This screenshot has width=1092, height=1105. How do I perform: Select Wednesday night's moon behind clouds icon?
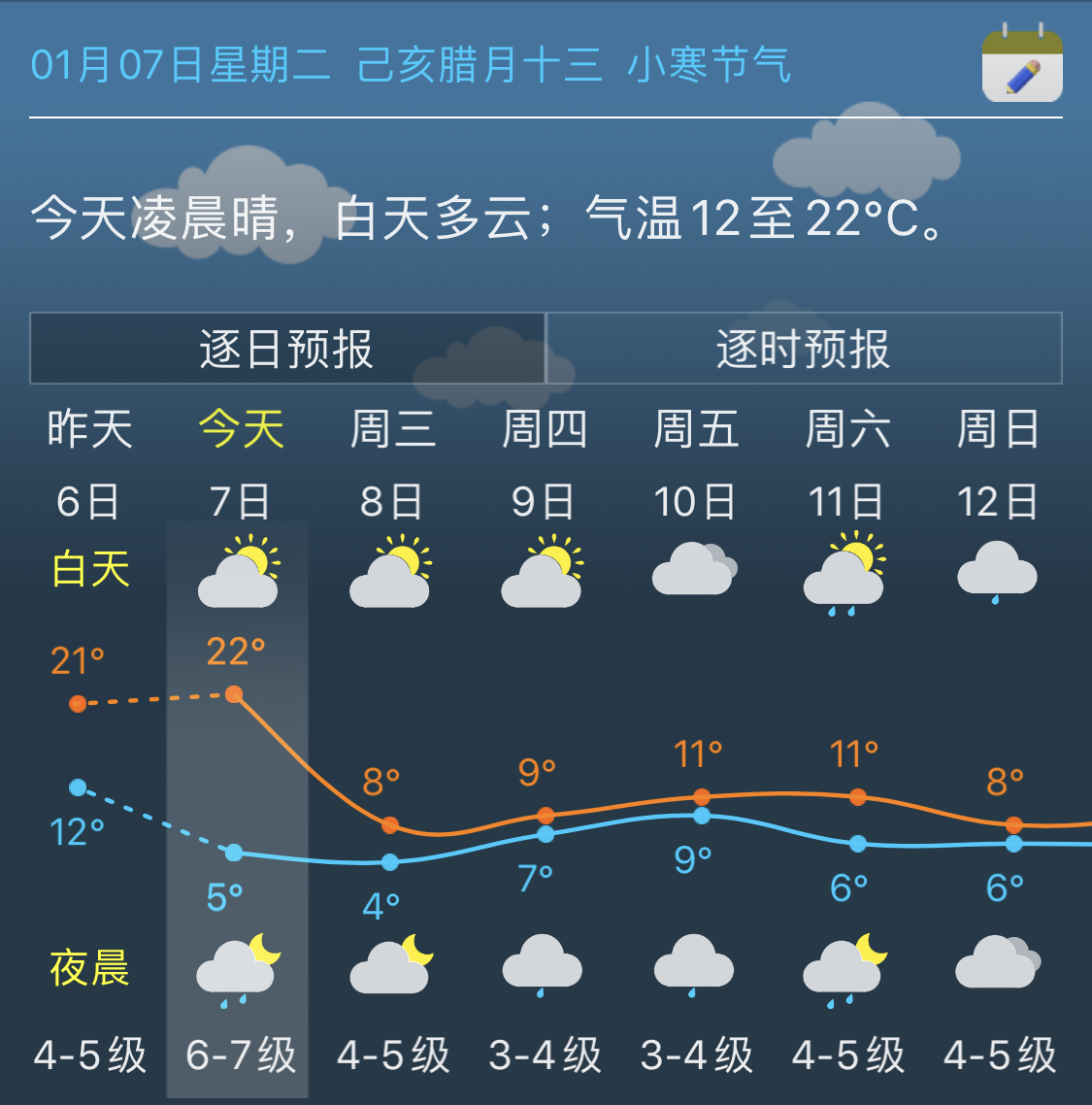pyautogui.click(x=388, y=966)
